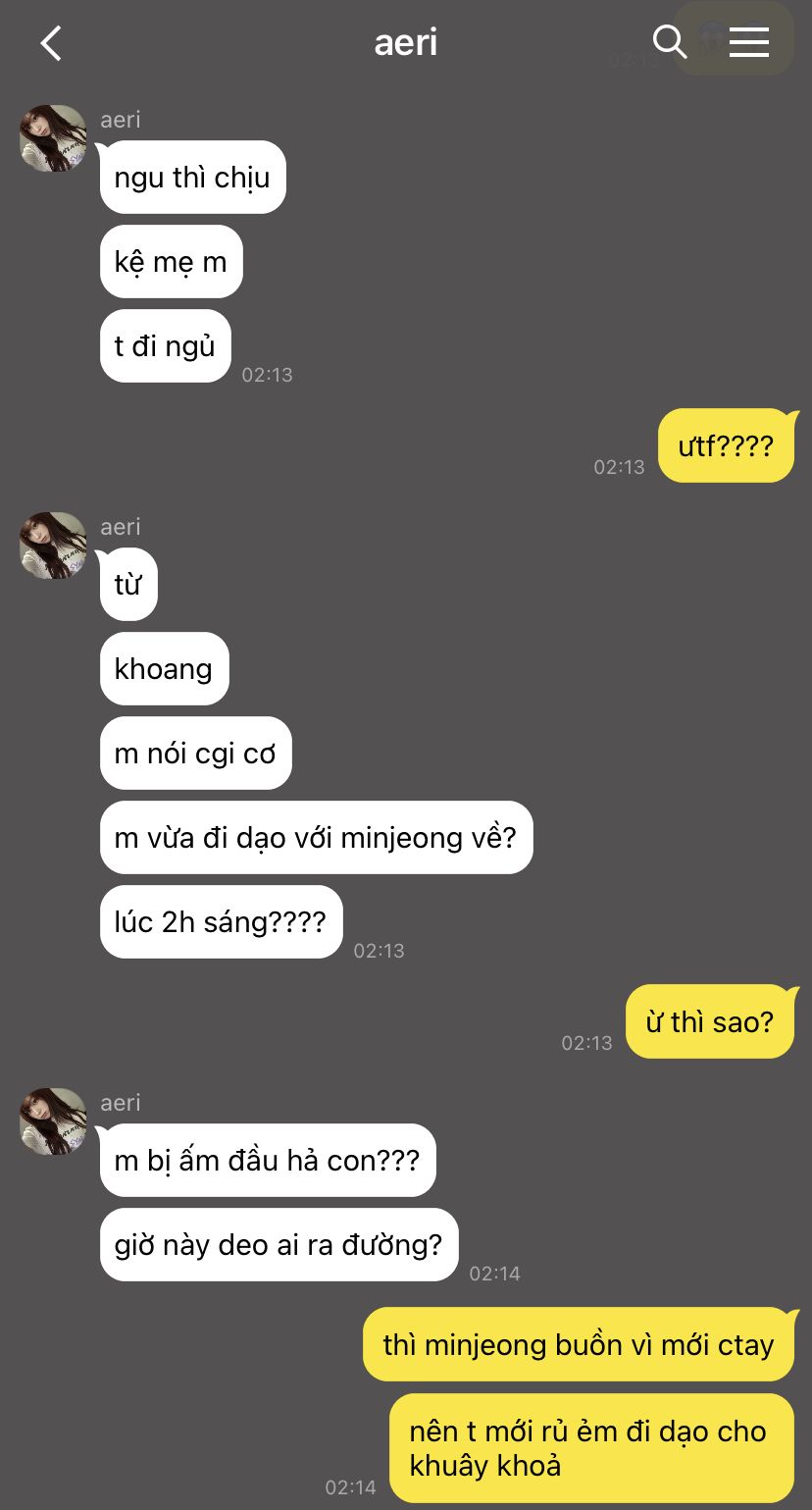Screen dimensions: 812x1510
Task: Open aeri's avatar beside "ngu thì chịu"
Action: pos(53,138)
